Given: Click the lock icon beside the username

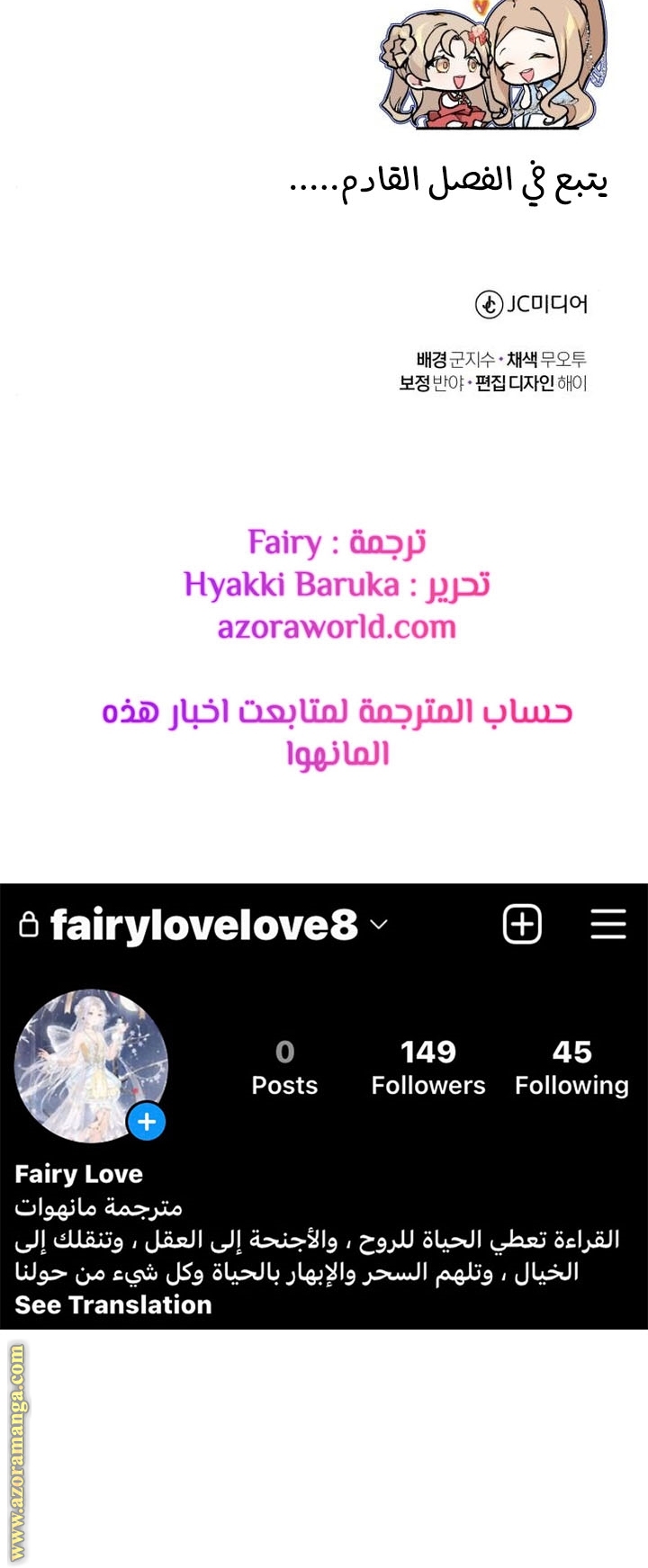Looking at the screenshot, I should point(28,924).
